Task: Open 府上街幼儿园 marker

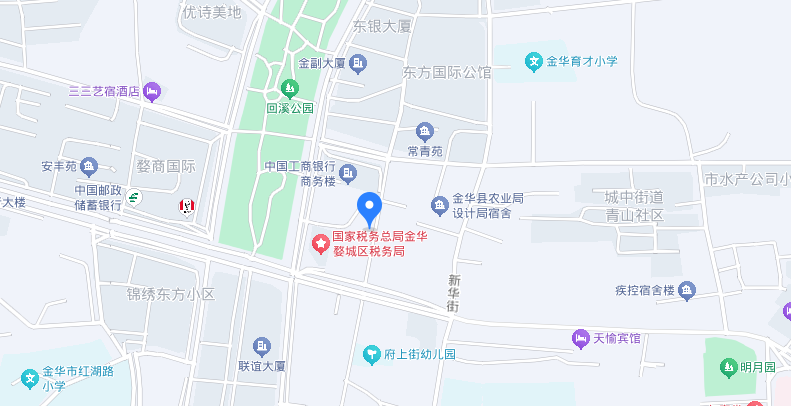Action: click(x=371, y=354)
